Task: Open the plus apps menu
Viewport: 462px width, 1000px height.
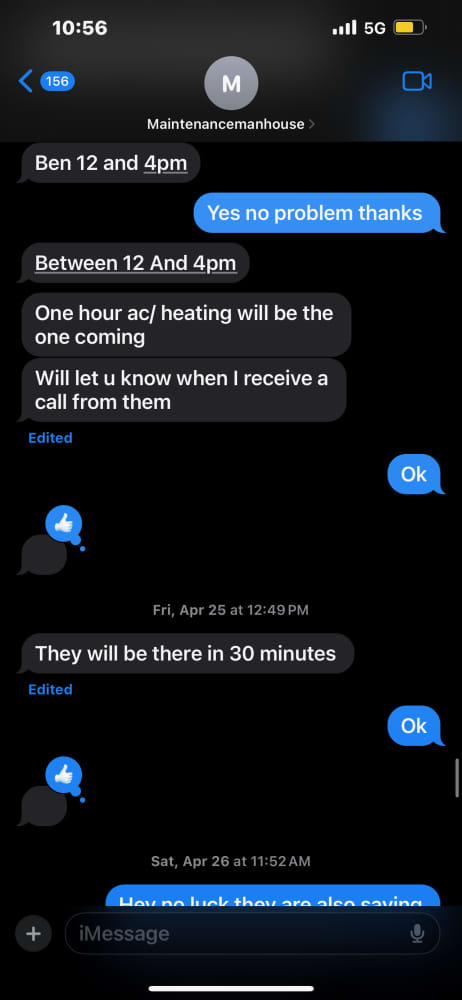Action: point(33,934)
